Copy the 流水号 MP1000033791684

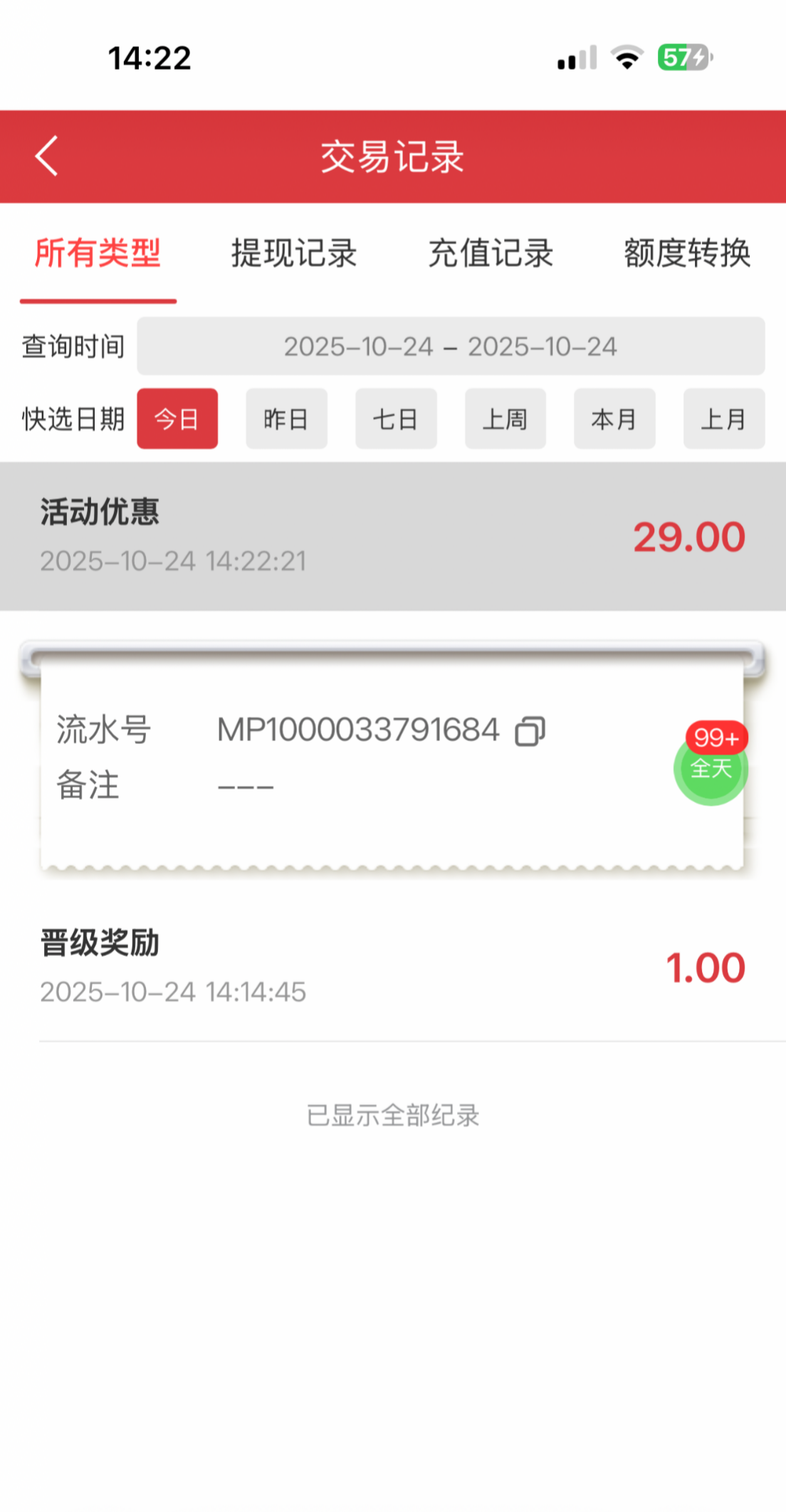530,731
